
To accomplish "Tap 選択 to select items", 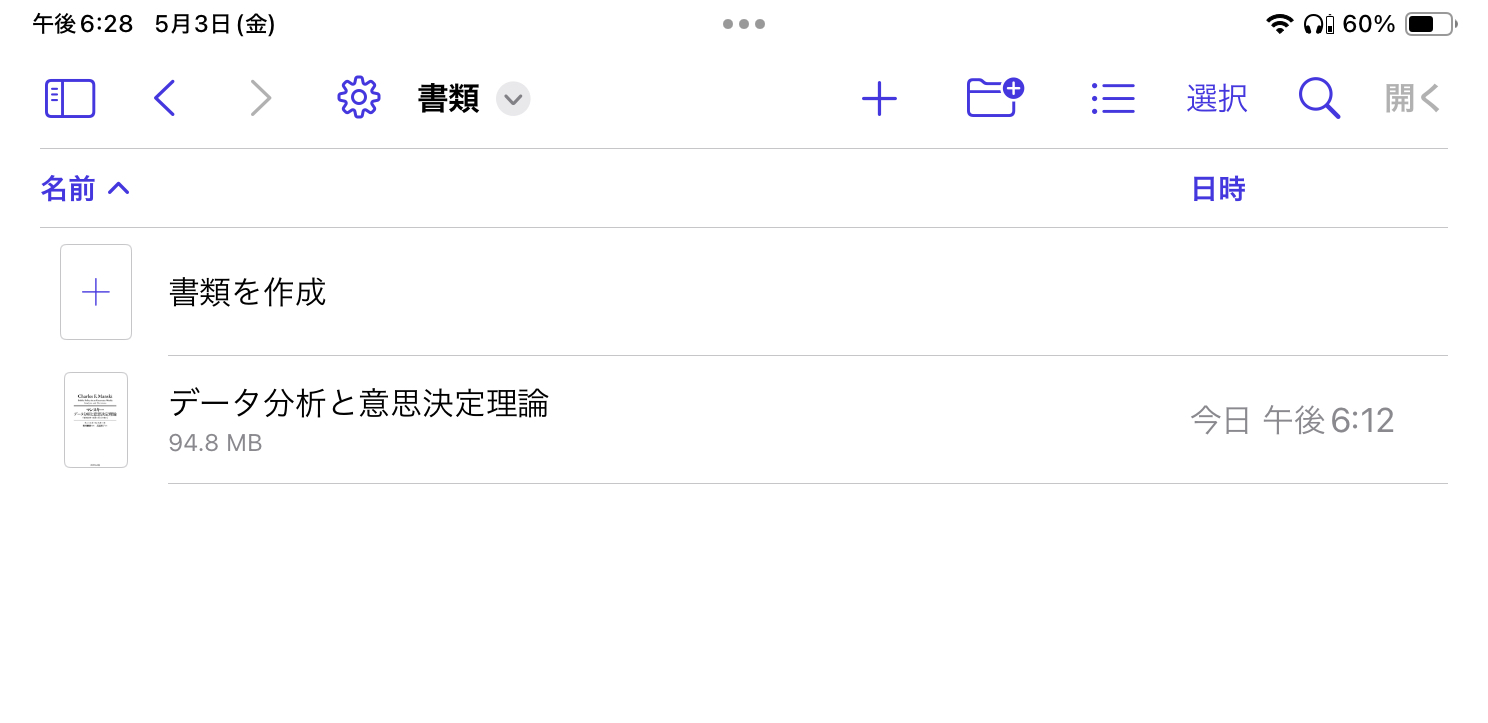I will coord(1216,98).
